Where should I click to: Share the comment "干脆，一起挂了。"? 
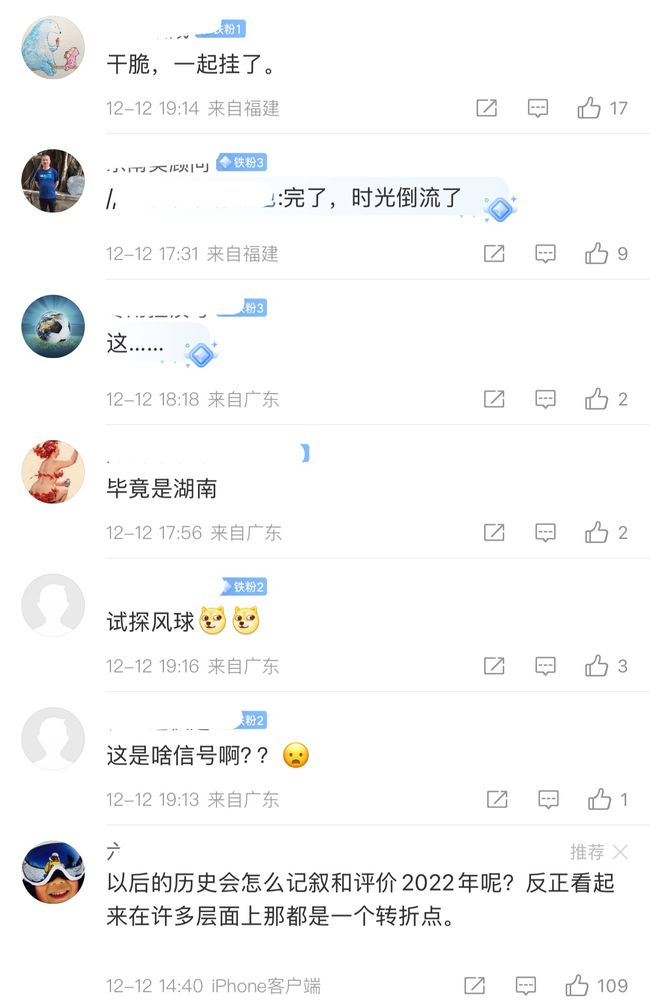487,108
